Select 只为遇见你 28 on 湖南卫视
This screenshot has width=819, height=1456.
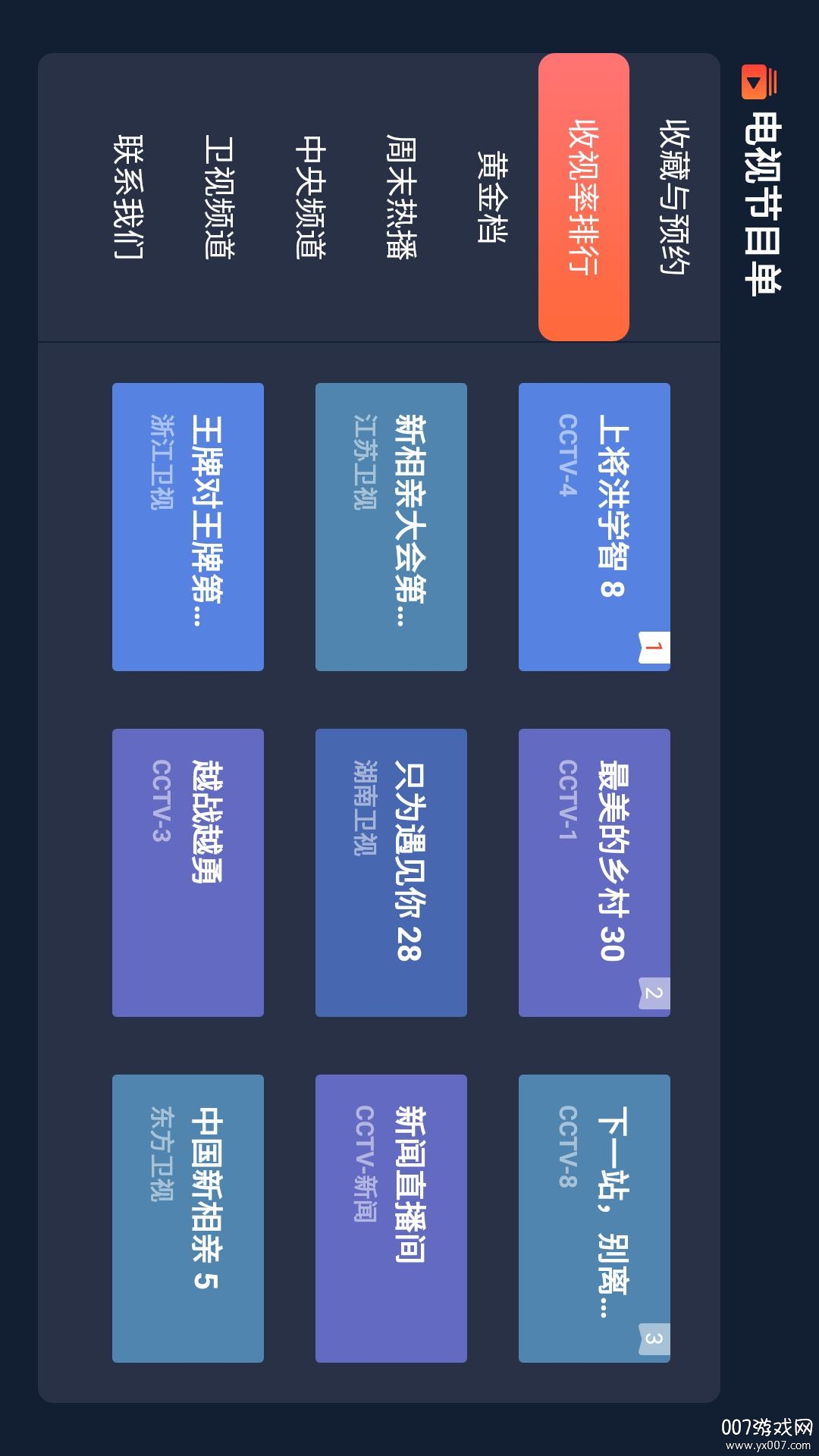click(x=391, y=872)
